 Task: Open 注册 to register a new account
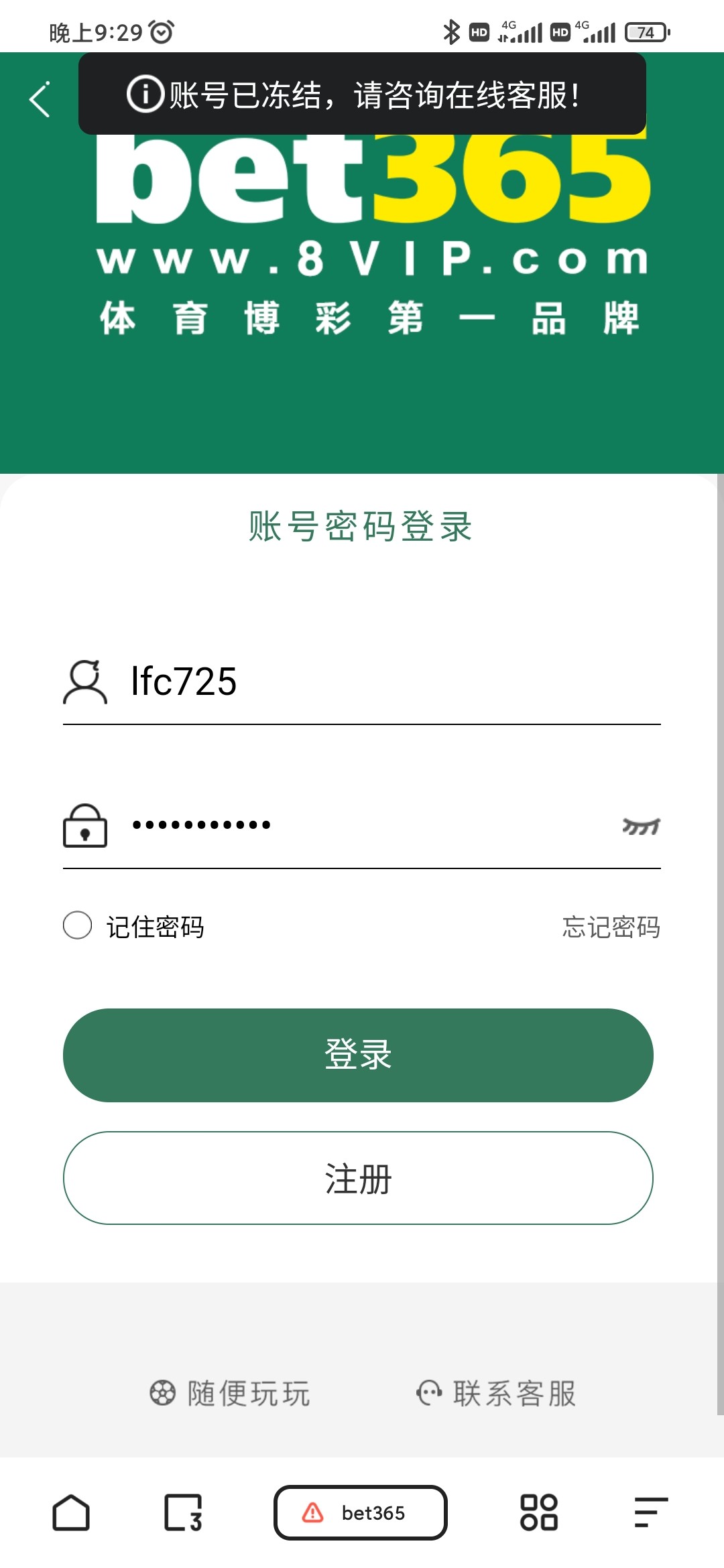[x=358, y=1178]
